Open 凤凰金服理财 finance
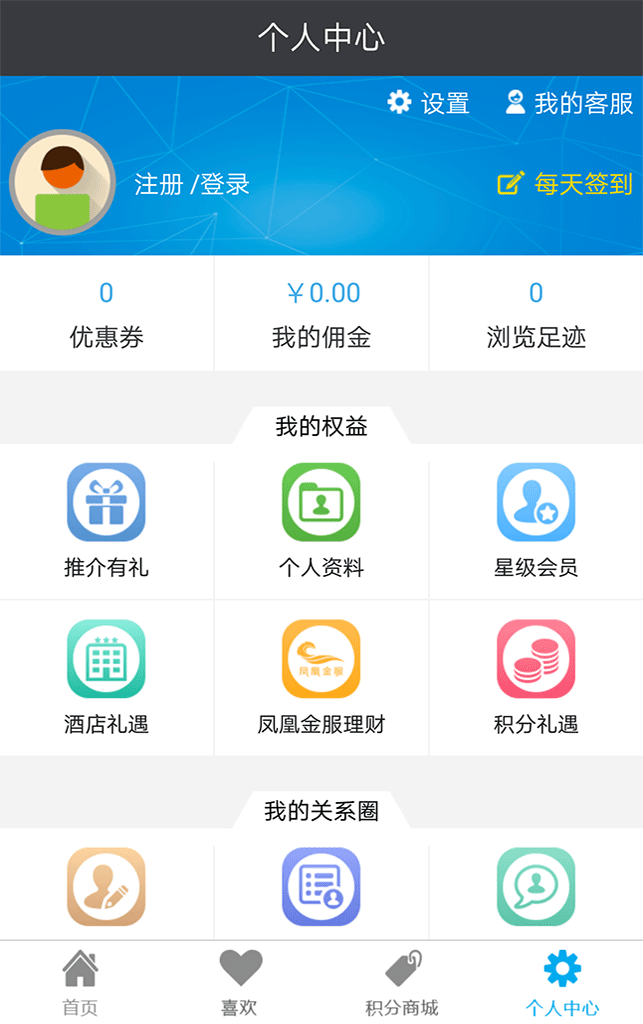 [321, 677]
